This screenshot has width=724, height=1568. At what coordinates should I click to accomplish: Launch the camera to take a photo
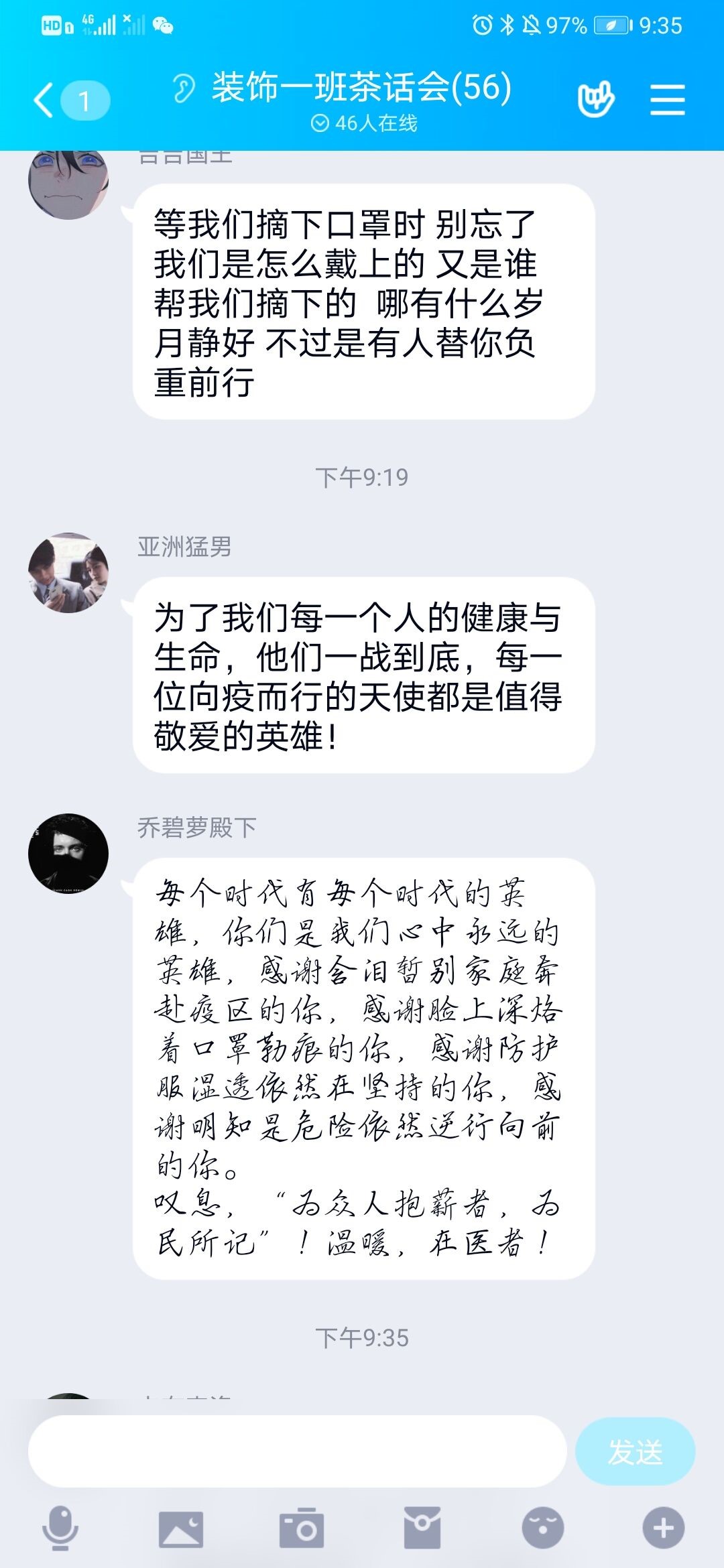point(302,1528)
